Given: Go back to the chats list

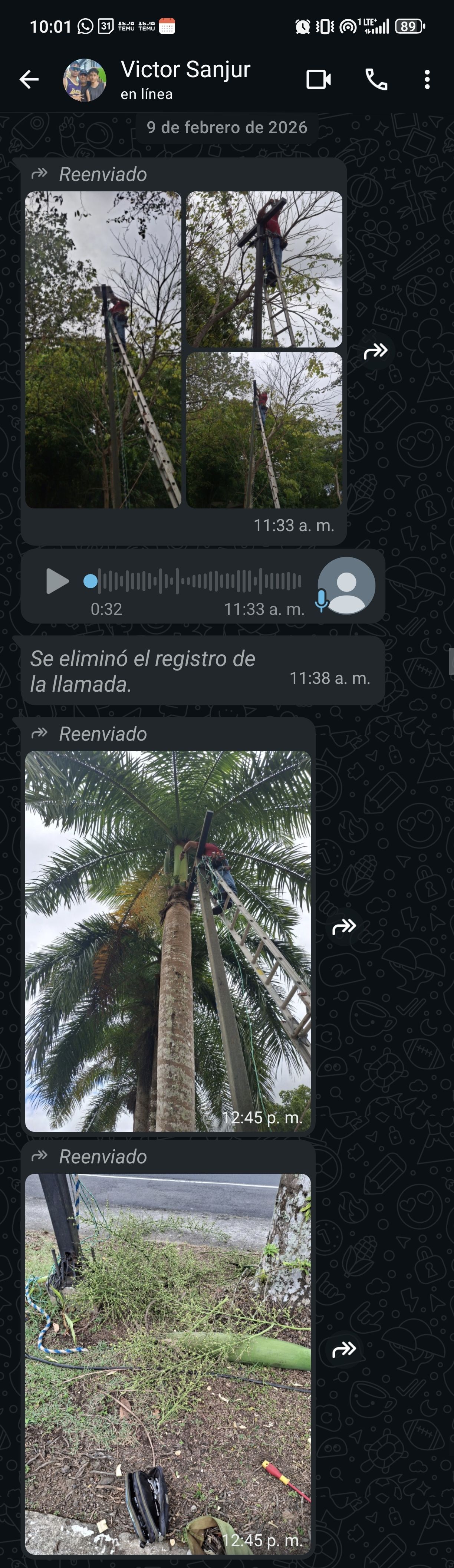Looking at the screenshot, I should (x=29, y=79).
